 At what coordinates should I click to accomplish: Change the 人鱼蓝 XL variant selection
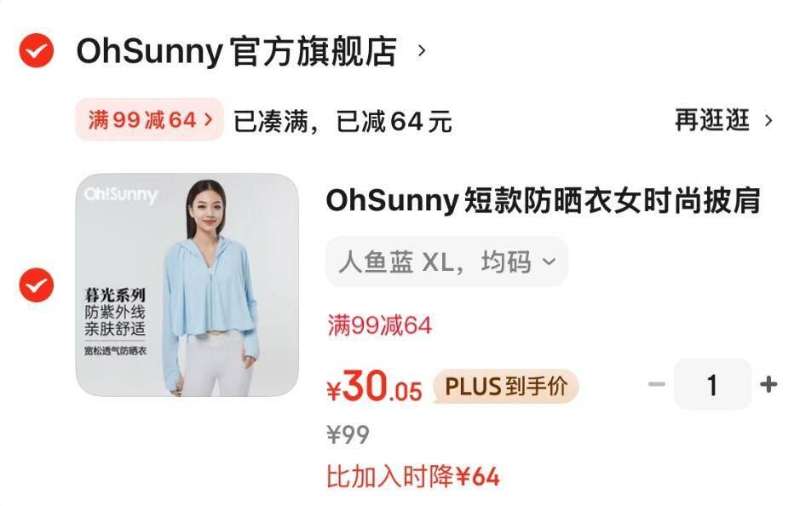point(446,262)
